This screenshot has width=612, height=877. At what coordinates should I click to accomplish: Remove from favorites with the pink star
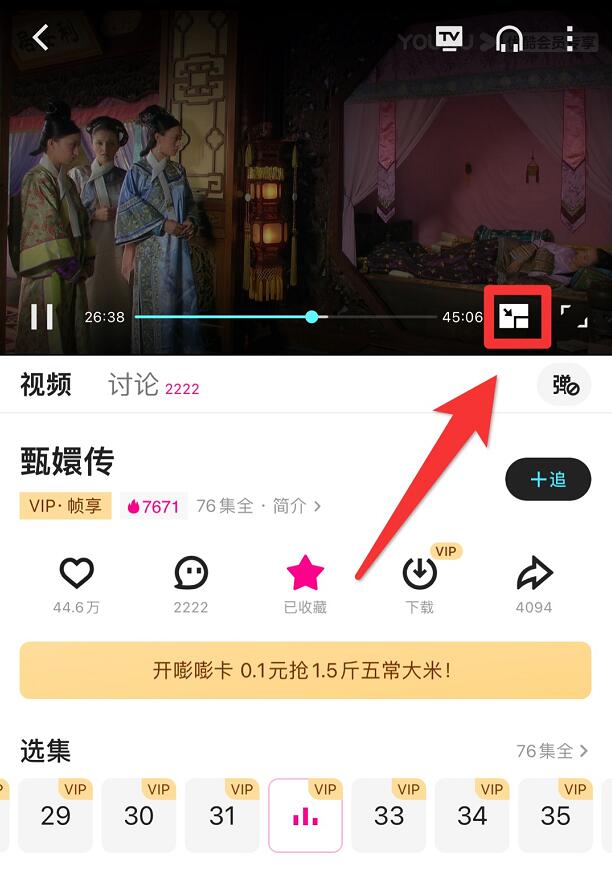click(305, 573)
